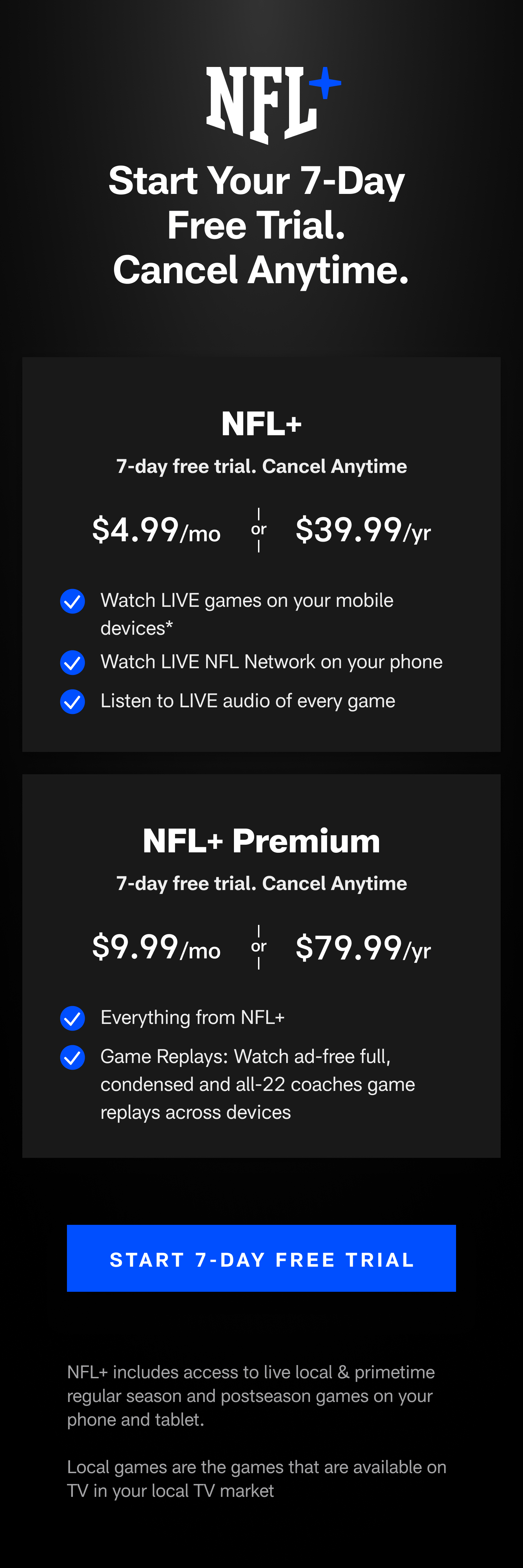
Task: Start the 7-day free trial
Action: point(261,1259)
